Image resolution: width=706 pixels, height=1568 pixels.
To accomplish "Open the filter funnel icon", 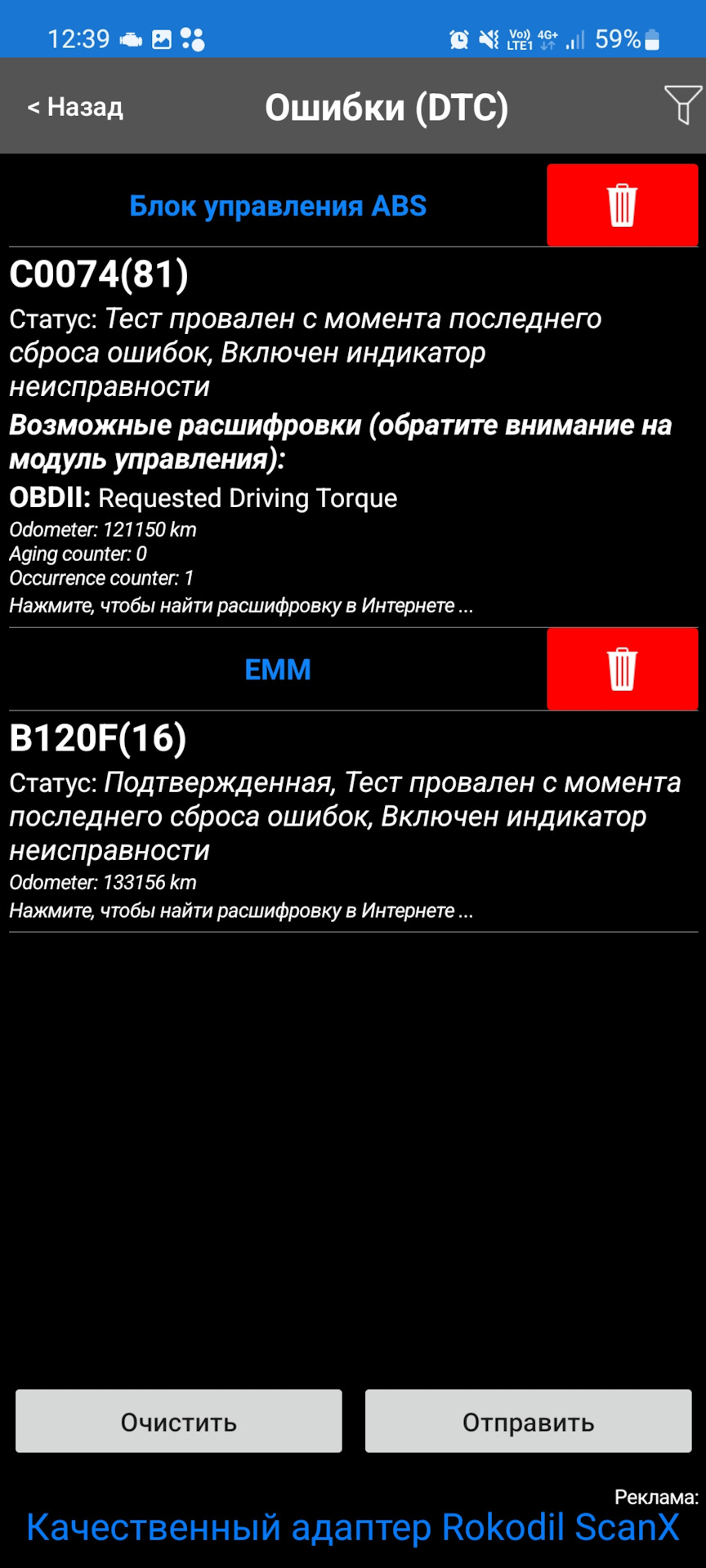I will click(x=682, y=105).
